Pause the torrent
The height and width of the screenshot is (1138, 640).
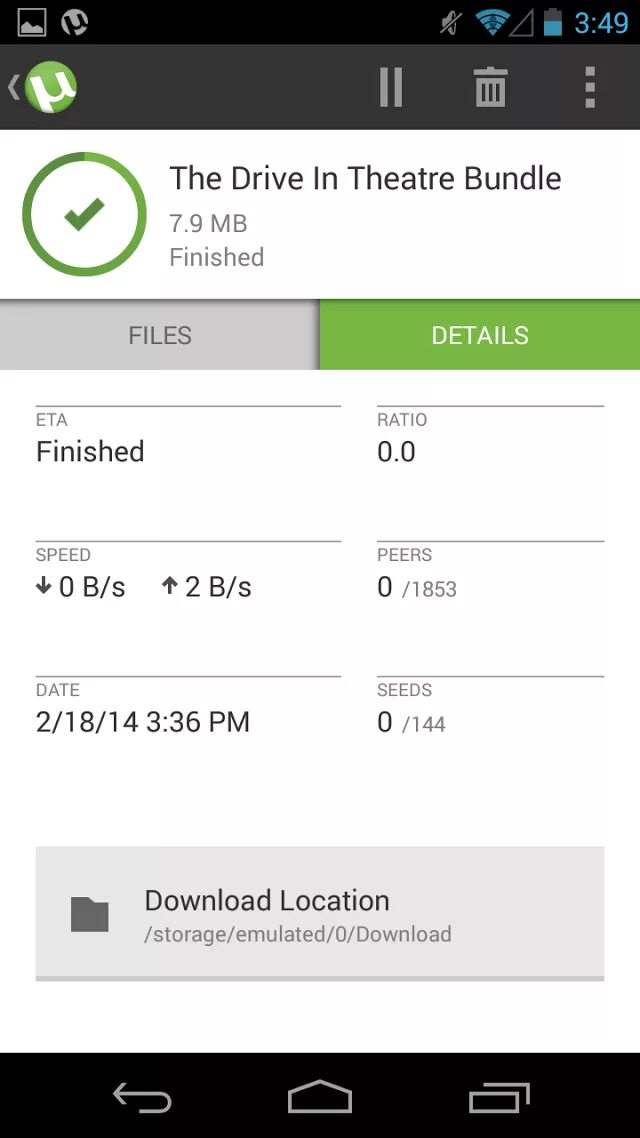coord(391,88)
